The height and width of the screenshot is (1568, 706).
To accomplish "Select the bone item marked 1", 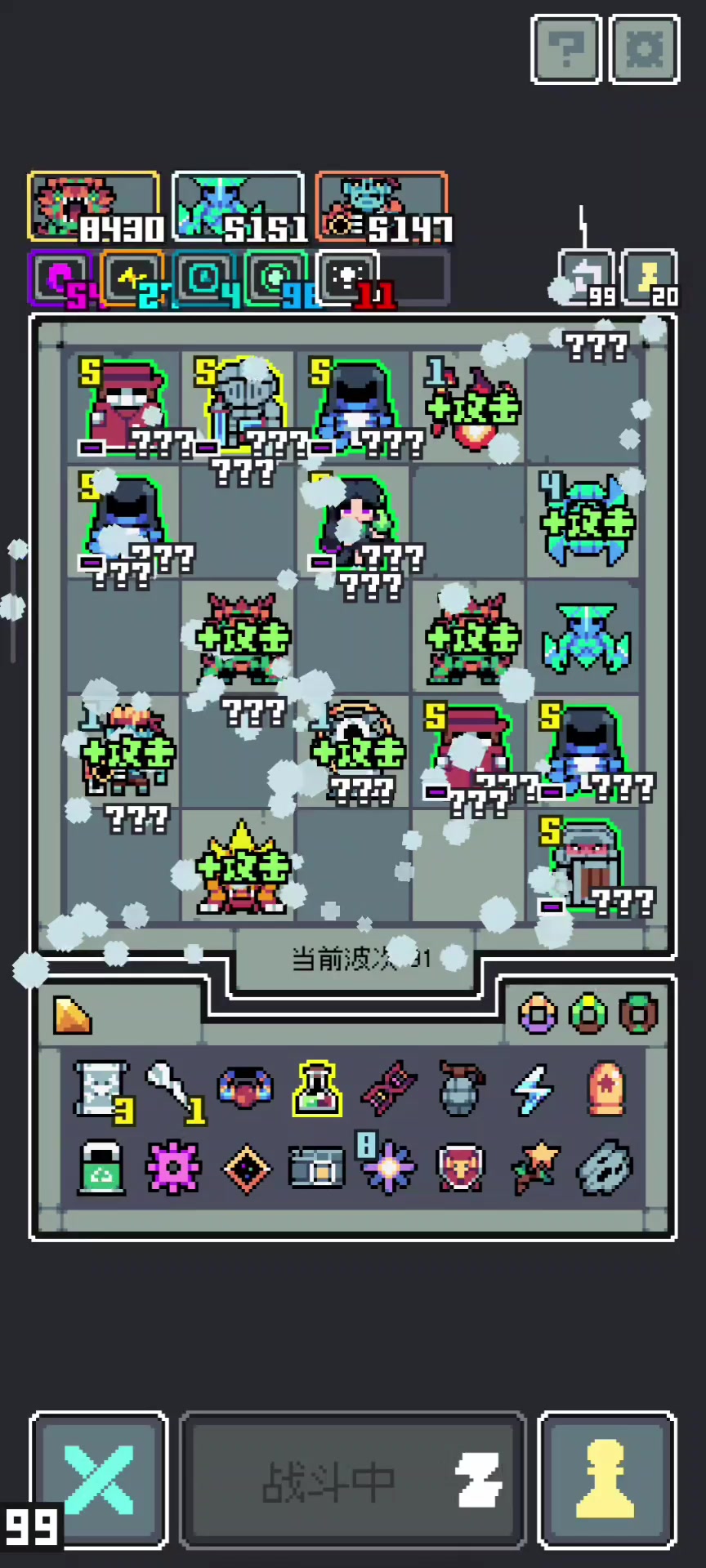I will [x=173, y=1090].
